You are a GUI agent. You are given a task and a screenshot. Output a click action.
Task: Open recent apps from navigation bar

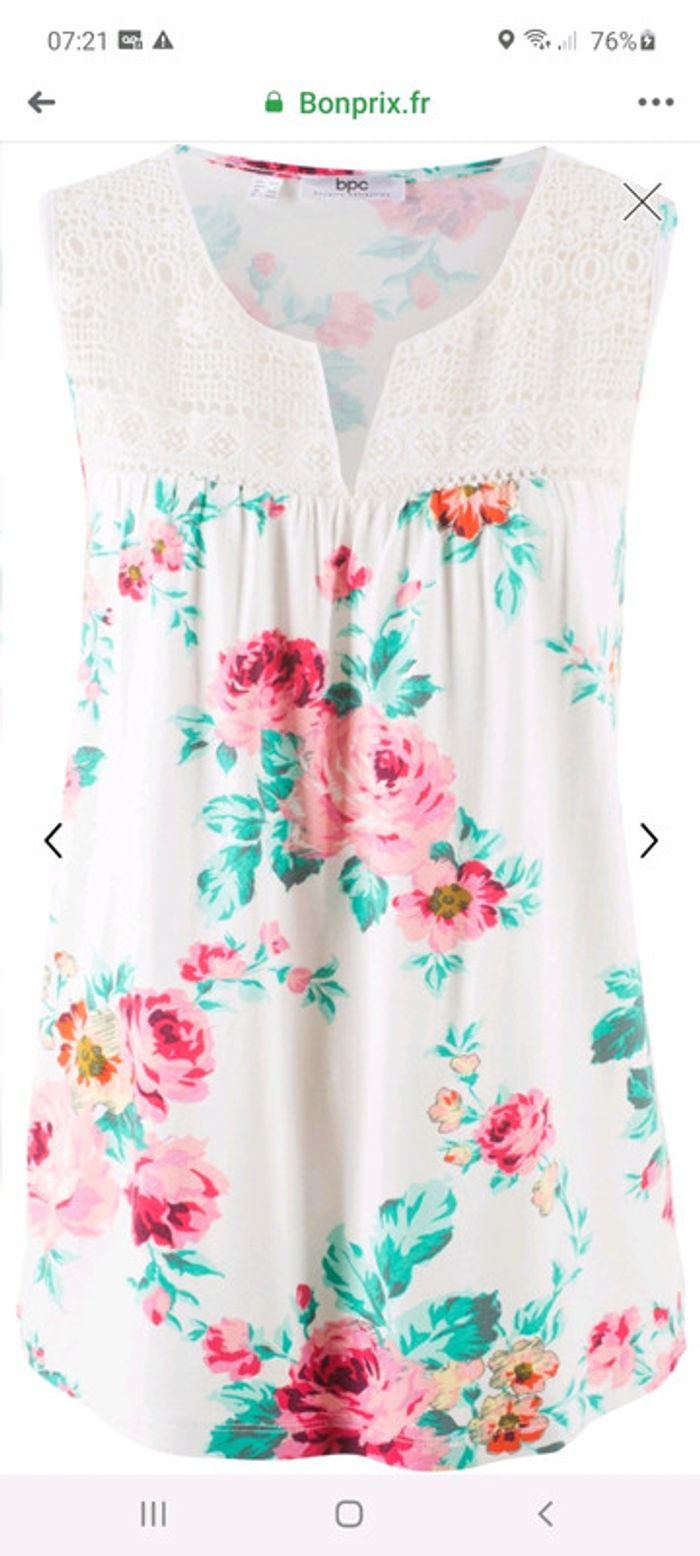point(153,1514)
